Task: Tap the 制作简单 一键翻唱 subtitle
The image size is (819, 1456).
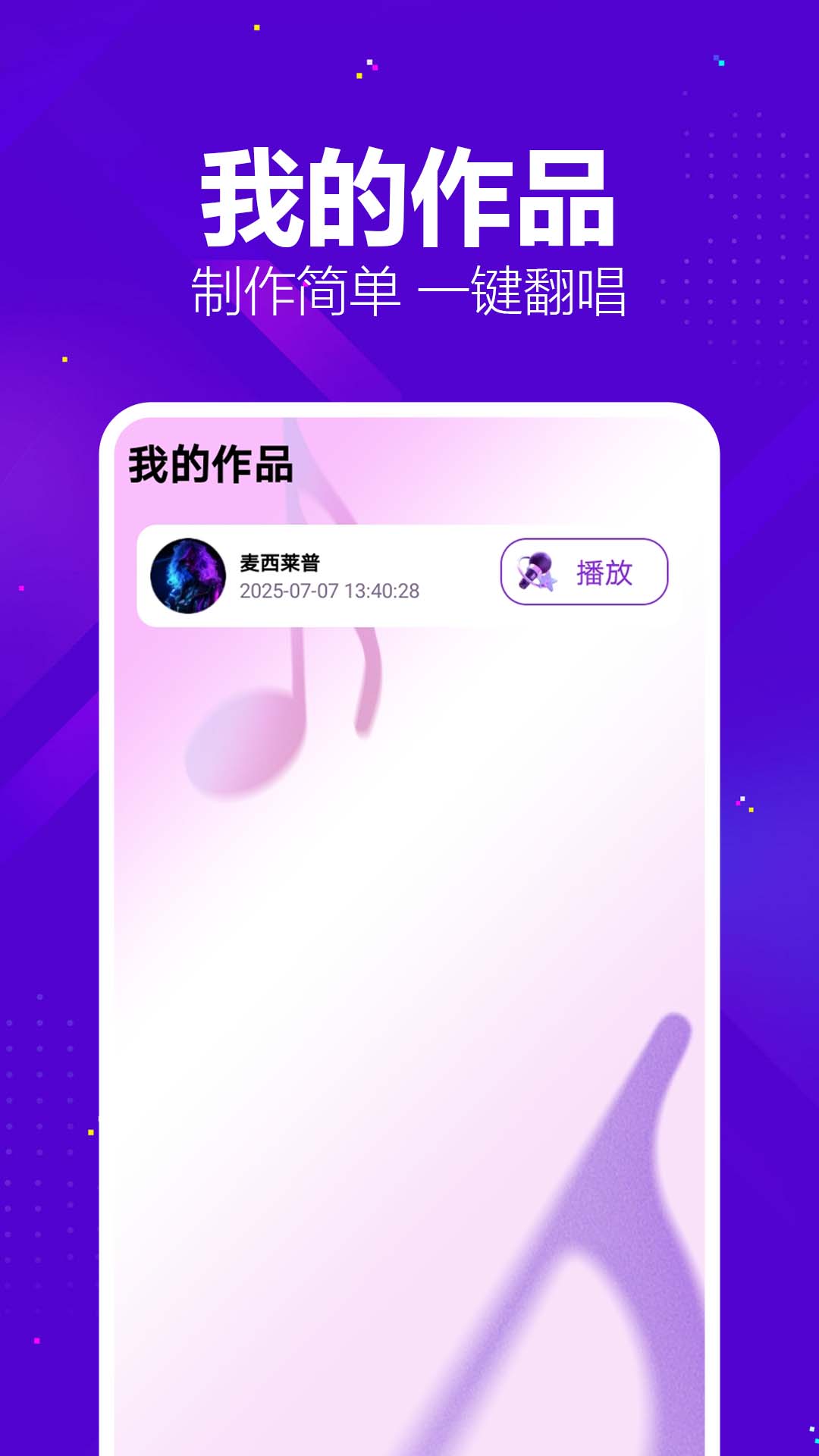Action: (409, 290)
